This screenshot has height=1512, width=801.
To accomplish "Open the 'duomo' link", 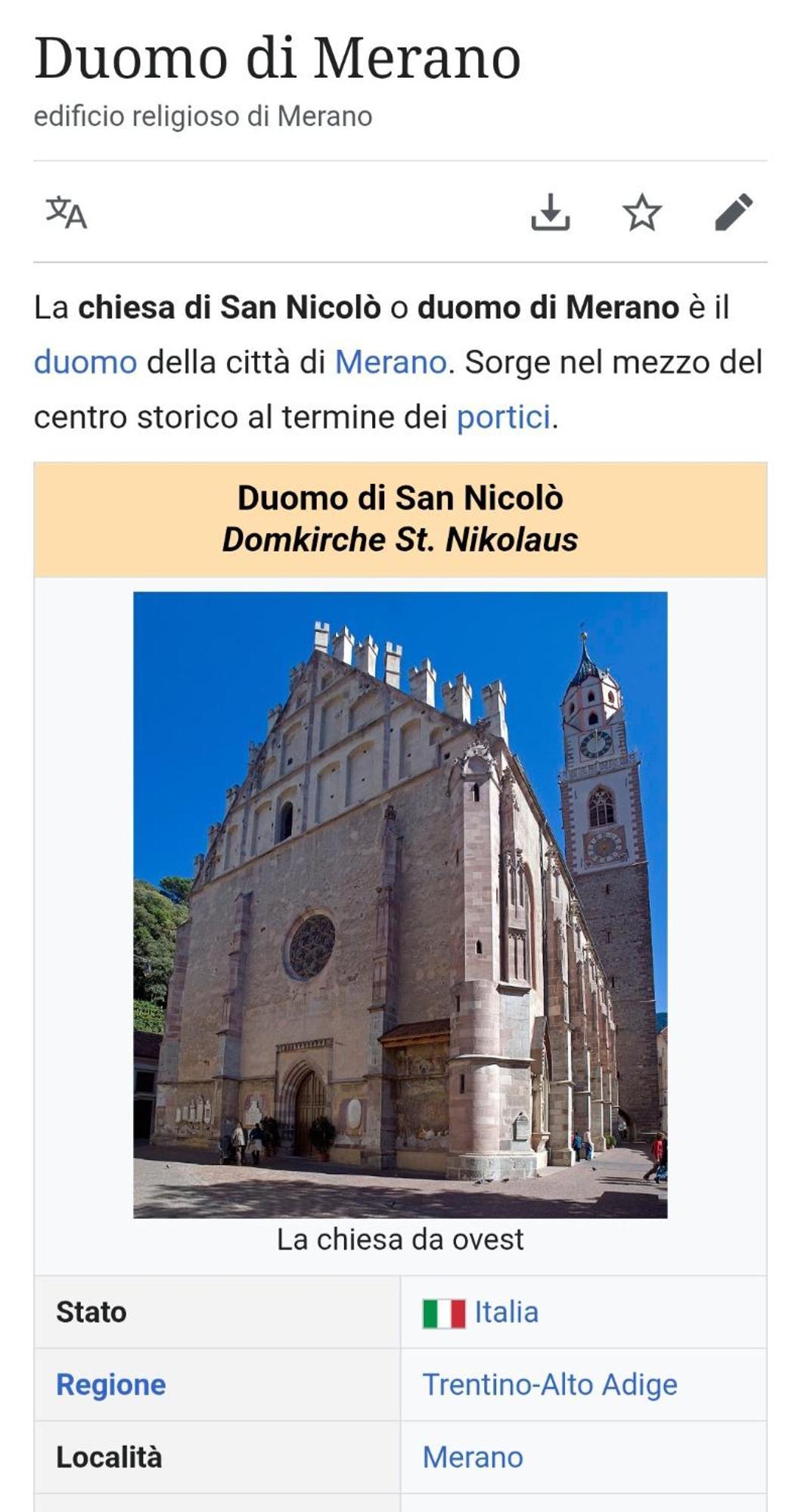I will tap(85, 362).
